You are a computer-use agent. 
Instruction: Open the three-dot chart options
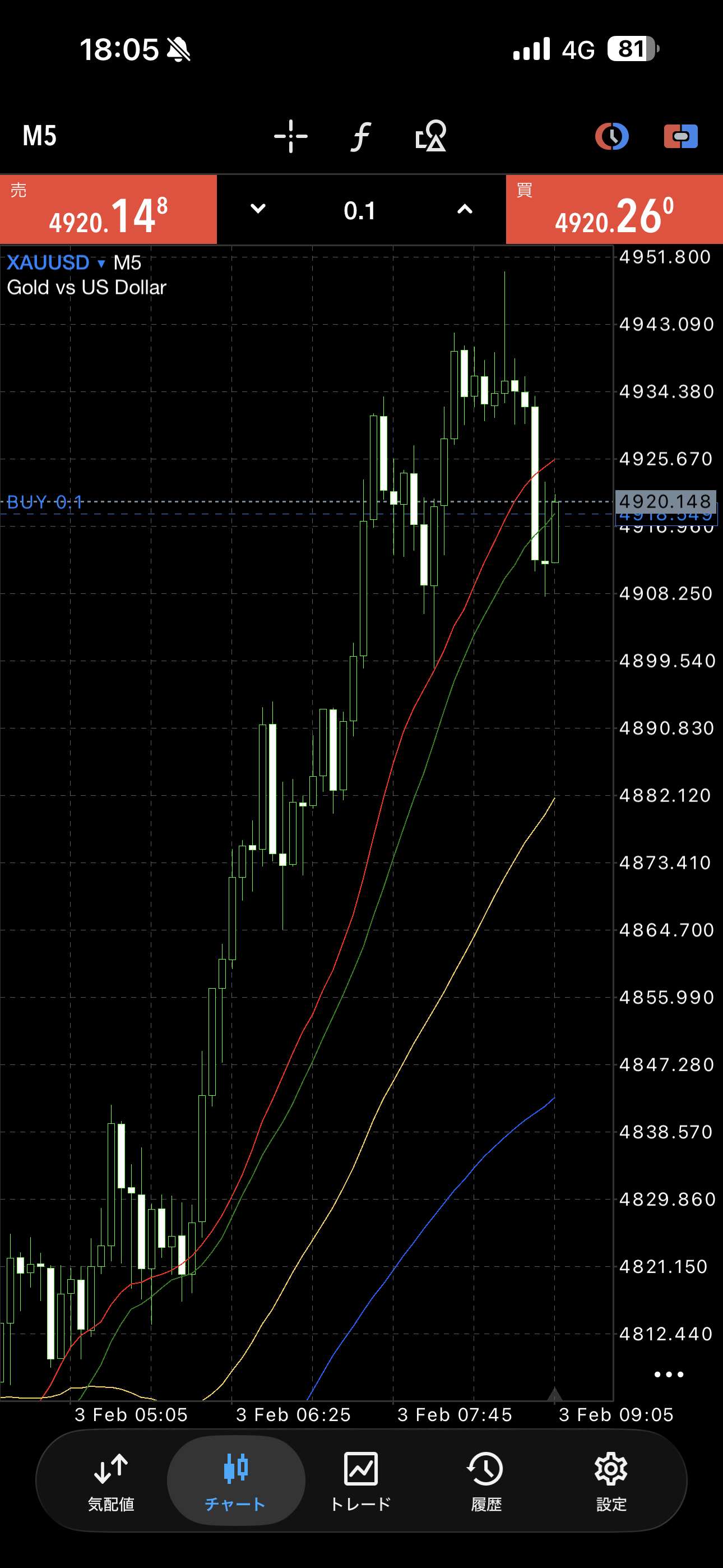click(x=668, y=1374)
